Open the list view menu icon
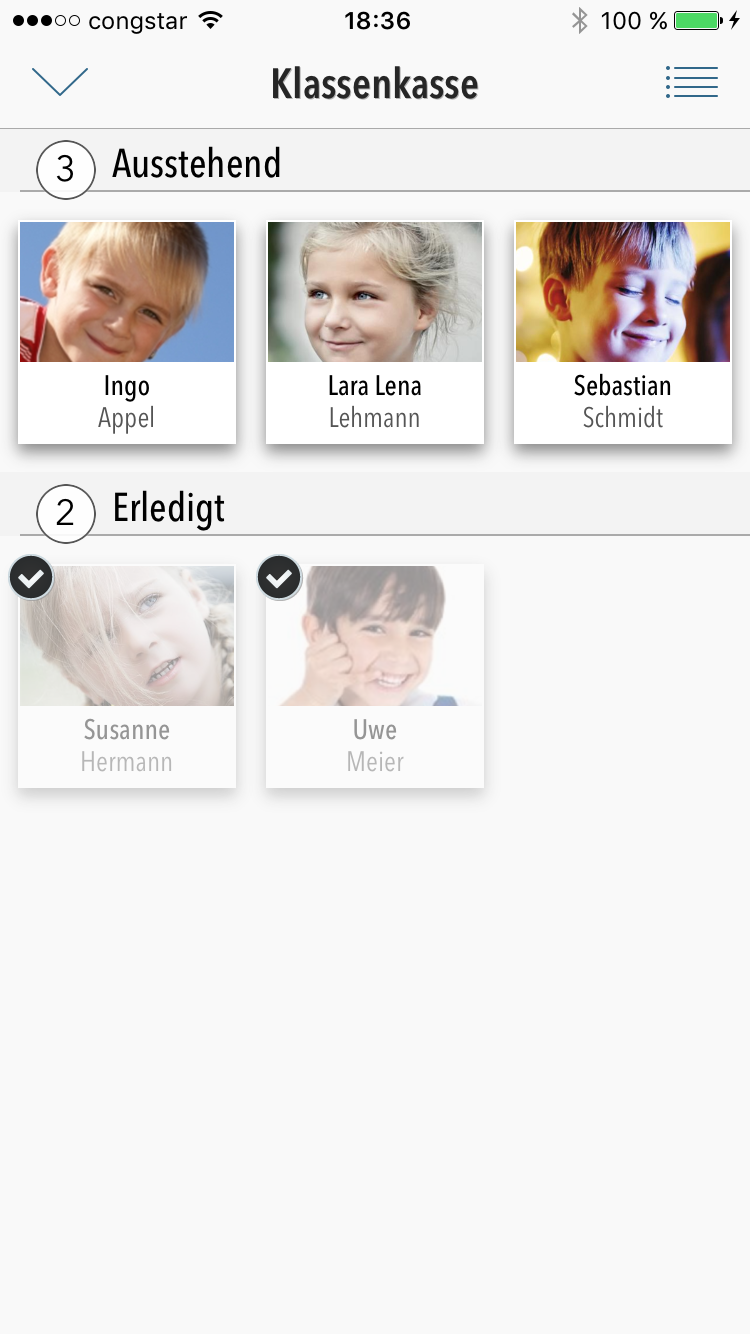 click(692, 82)
